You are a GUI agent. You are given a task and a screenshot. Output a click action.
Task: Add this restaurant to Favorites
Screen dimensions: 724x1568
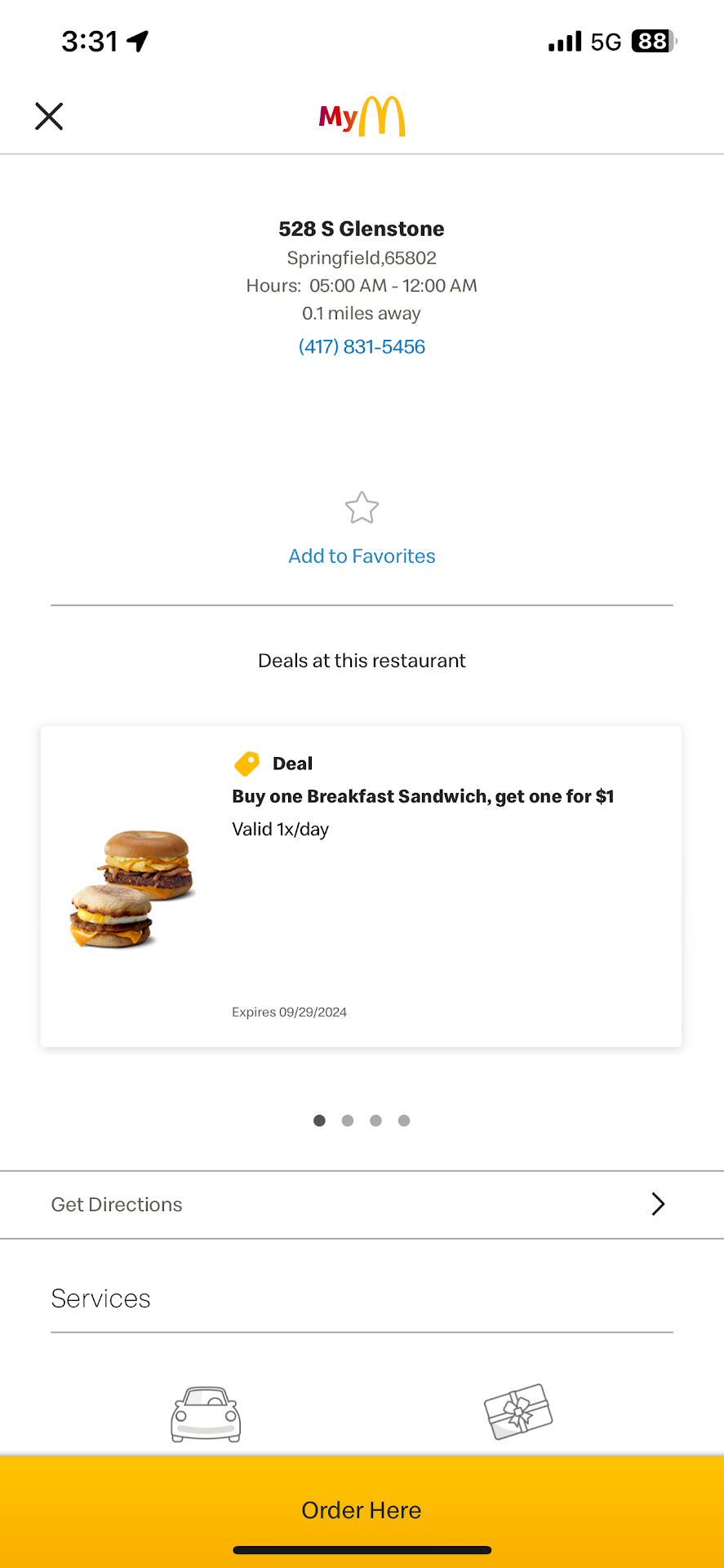pos(362,555)
